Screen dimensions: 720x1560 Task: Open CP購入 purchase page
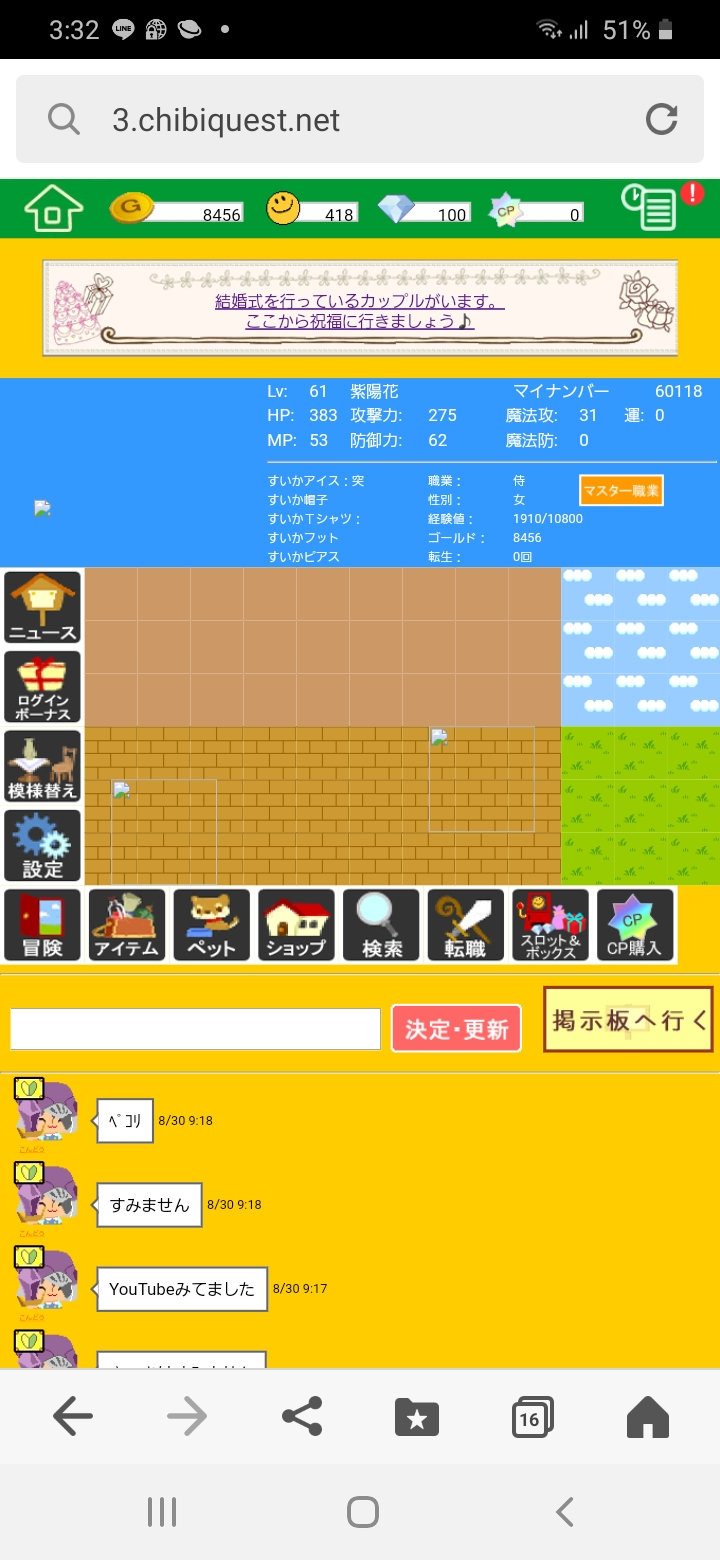(x=635, y=925)
